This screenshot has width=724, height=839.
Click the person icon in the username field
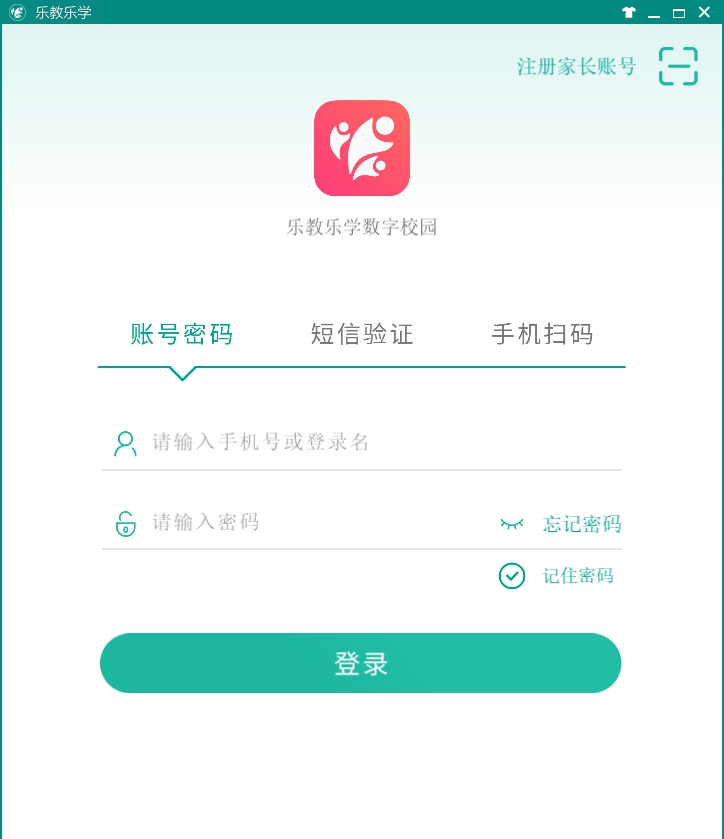(x=124, y=443)
